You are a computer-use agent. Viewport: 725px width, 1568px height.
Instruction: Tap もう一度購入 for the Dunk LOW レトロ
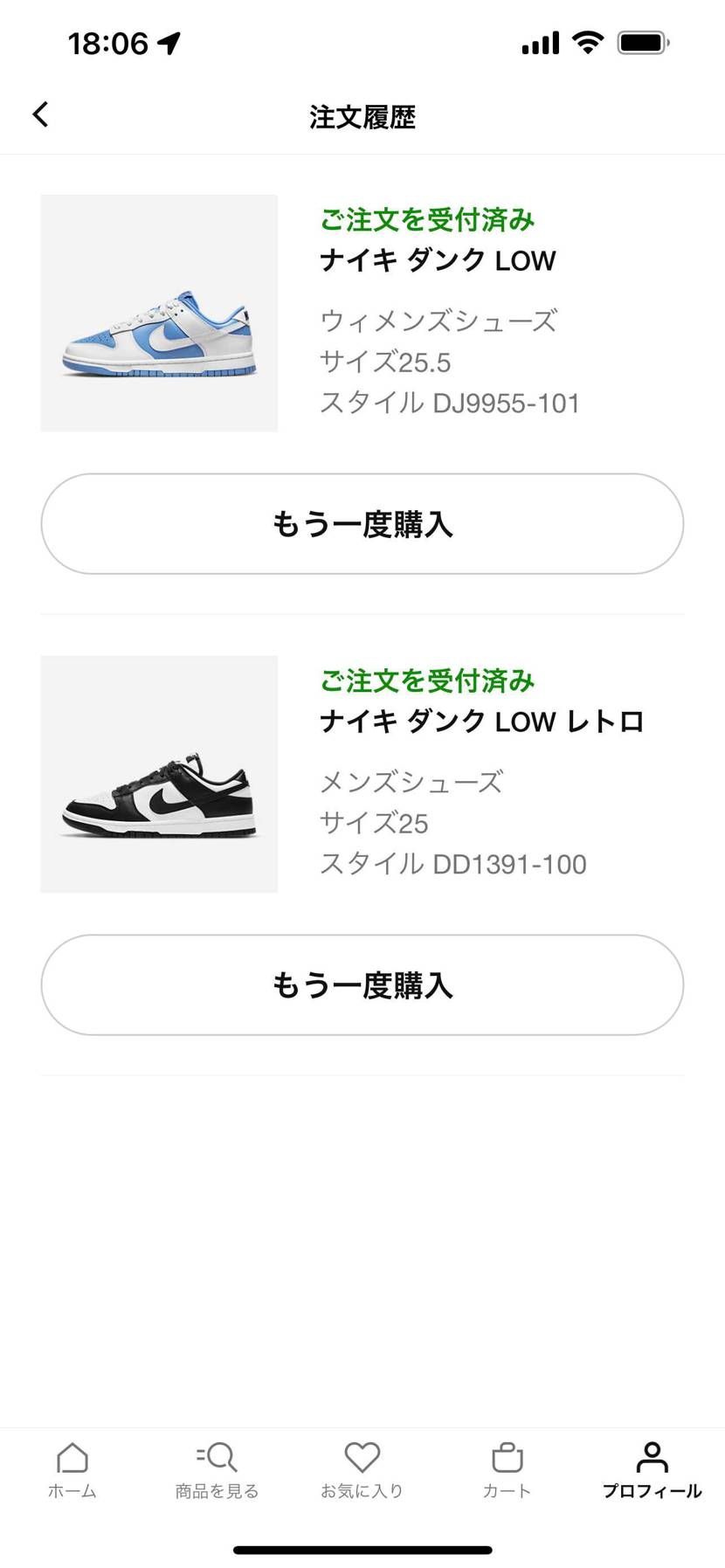coord(362,984)
